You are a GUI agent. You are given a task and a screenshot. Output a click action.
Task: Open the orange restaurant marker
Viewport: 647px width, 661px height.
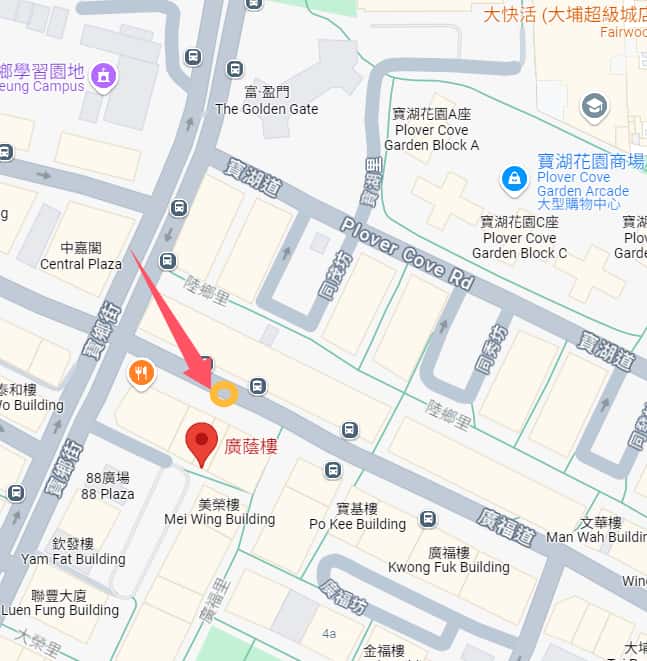[142, 374]
